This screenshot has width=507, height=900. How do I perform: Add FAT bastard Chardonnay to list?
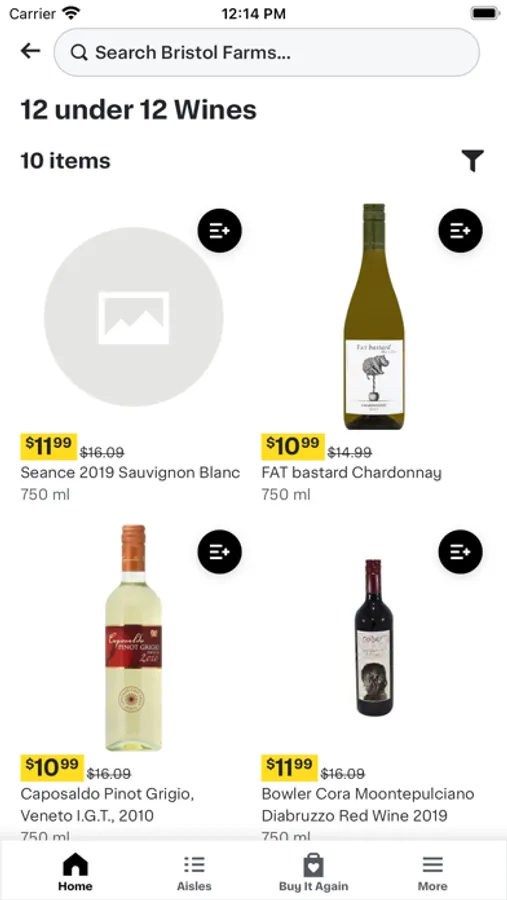[460, 231]
